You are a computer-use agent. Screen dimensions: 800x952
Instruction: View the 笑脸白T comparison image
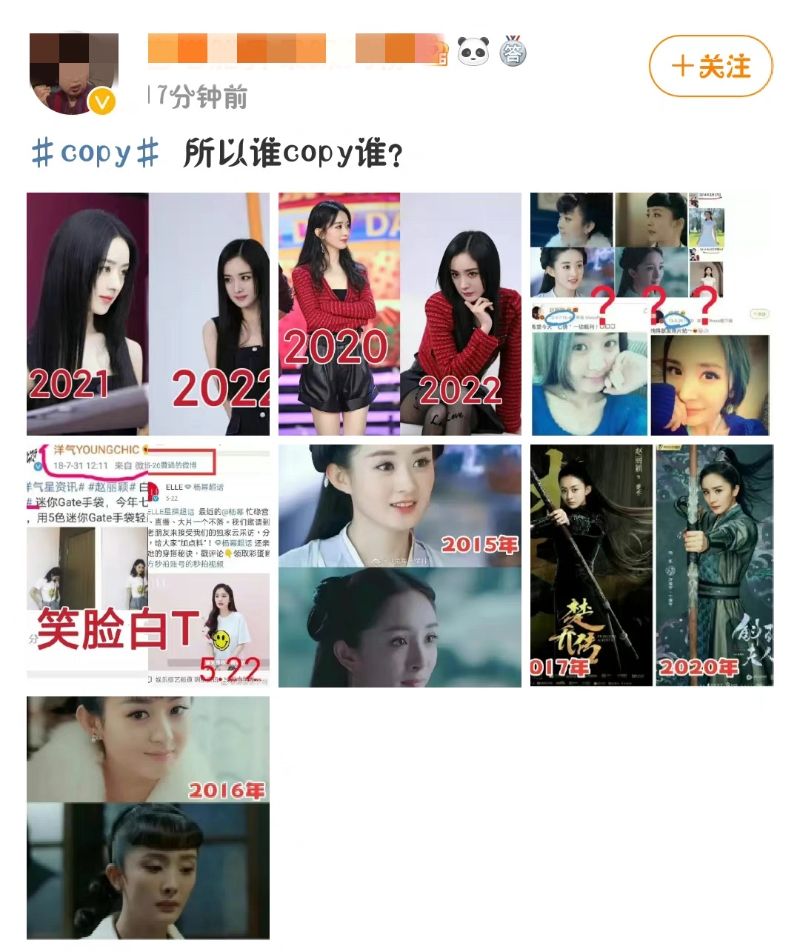[x=148, y=565]
